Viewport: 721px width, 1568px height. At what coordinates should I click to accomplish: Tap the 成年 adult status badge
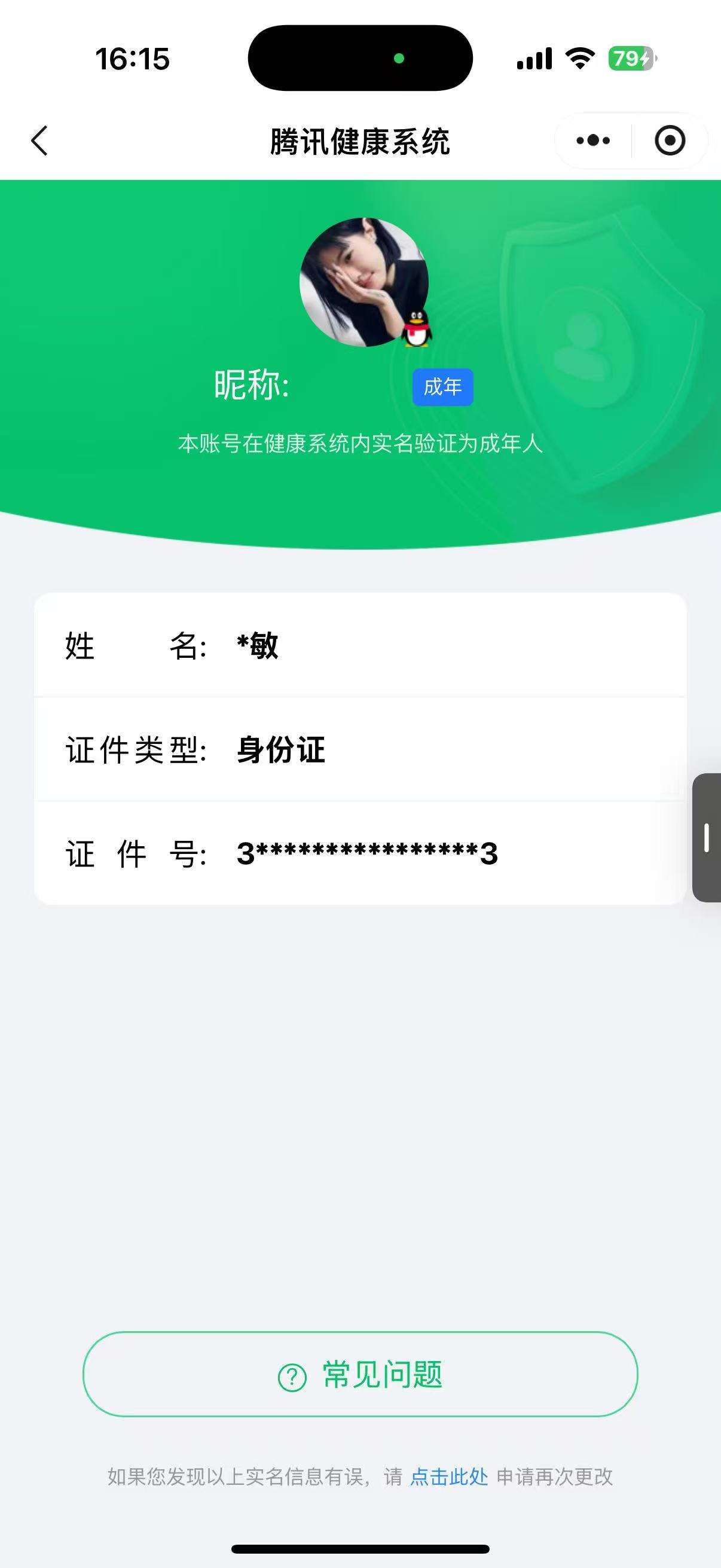(x=443, y=386)
